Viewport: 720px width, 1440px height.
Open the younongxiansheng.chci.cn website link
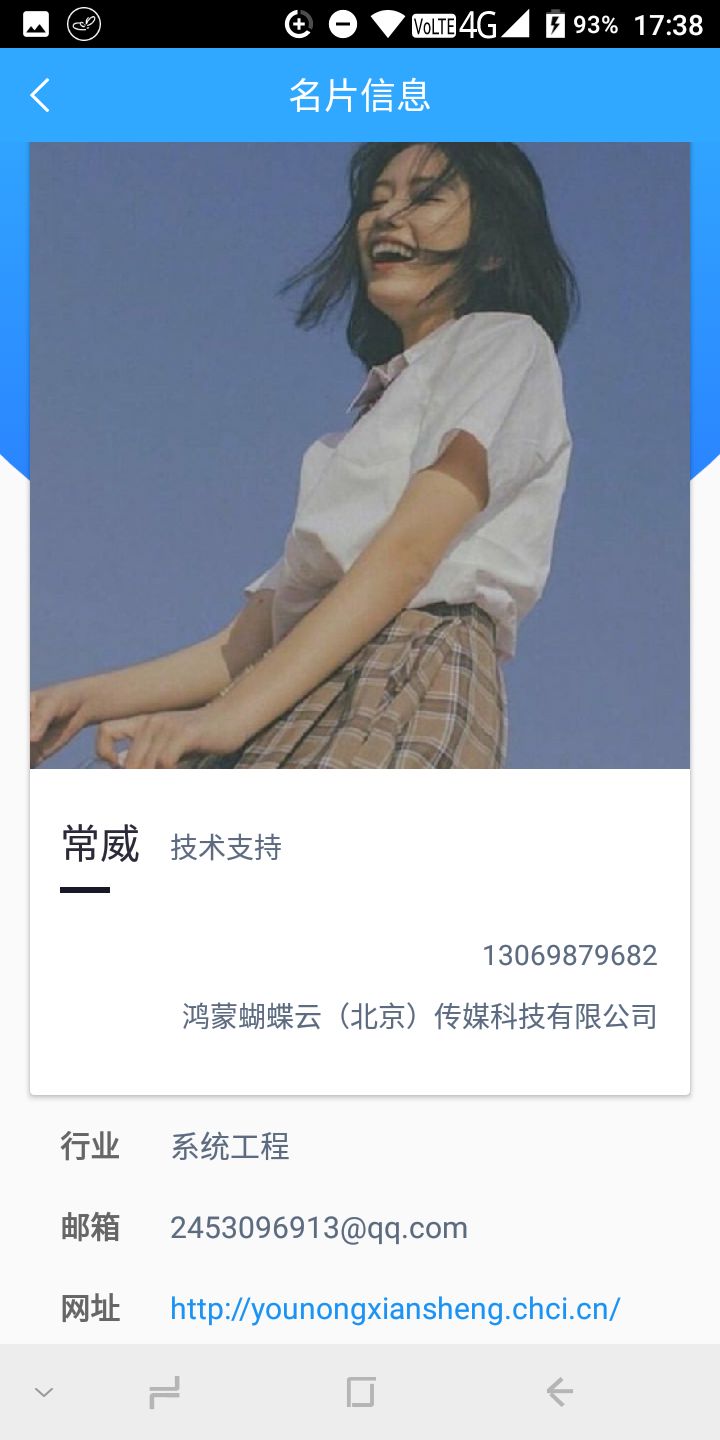point(395,1308)
